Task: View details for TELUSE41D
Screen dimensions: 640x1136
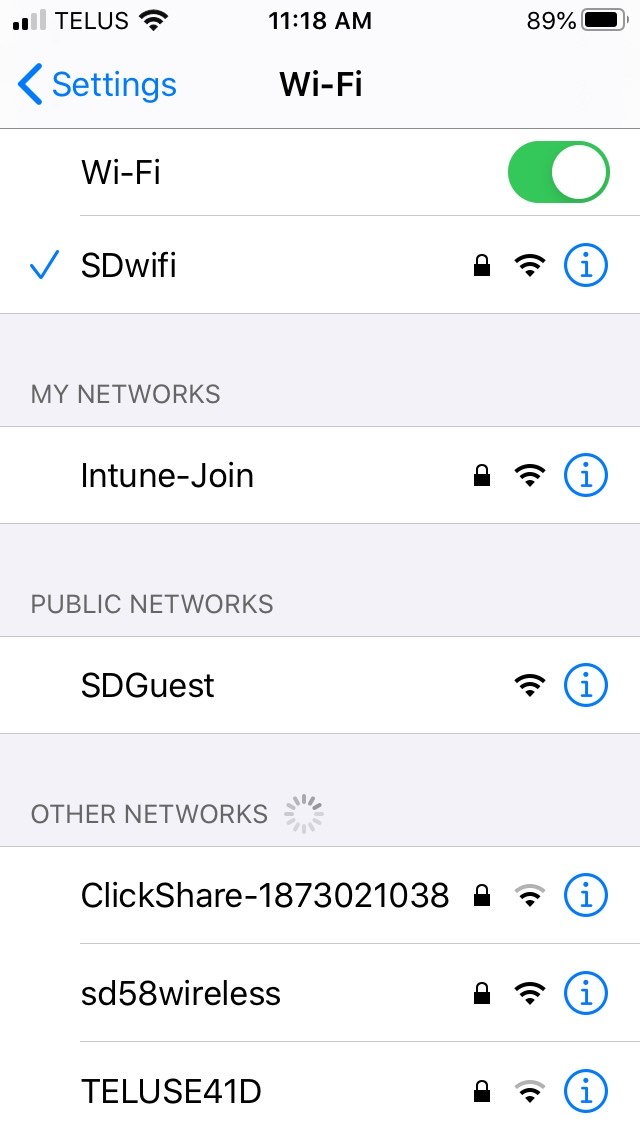Action: coord(586,1090)
